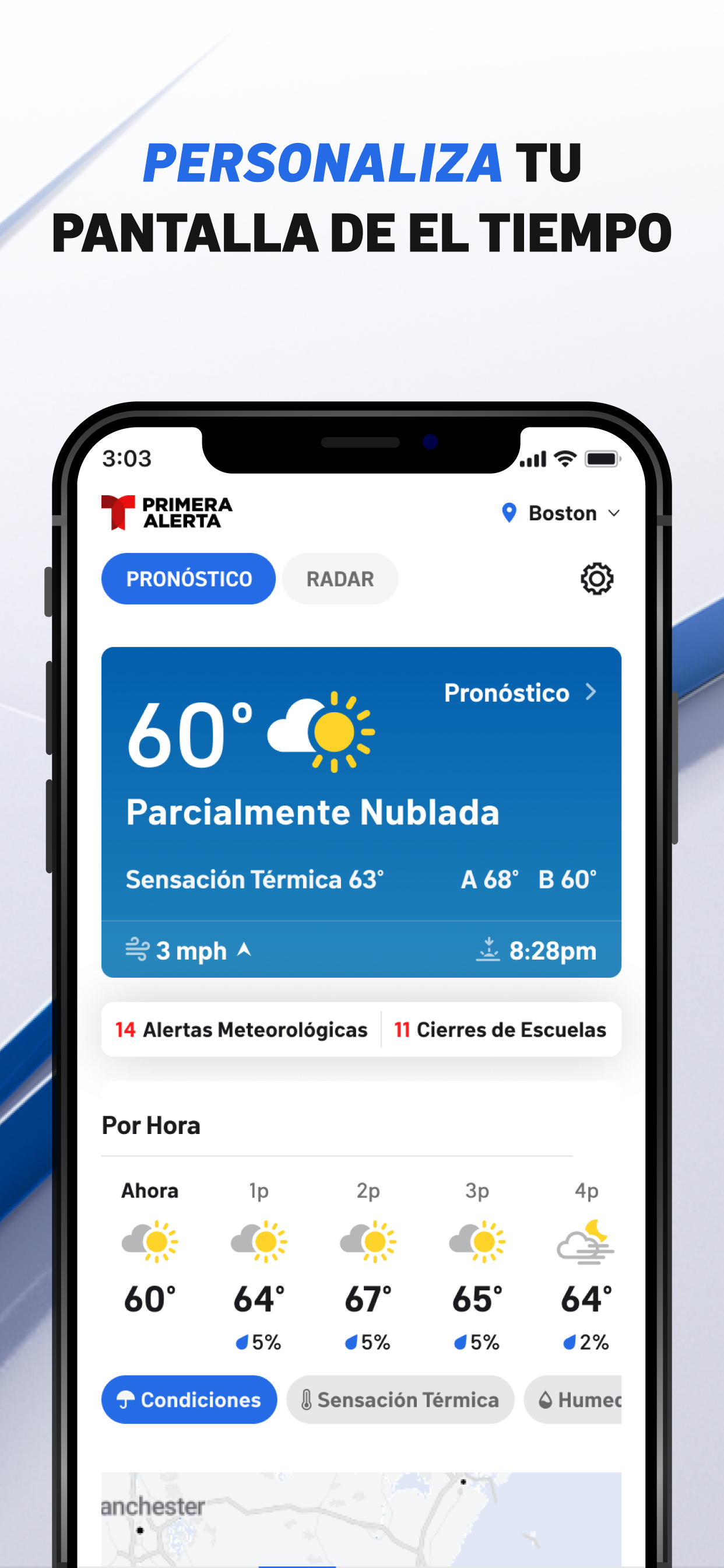
Task: Click the location pin icon beside Boston
Action: click(509, 513)
